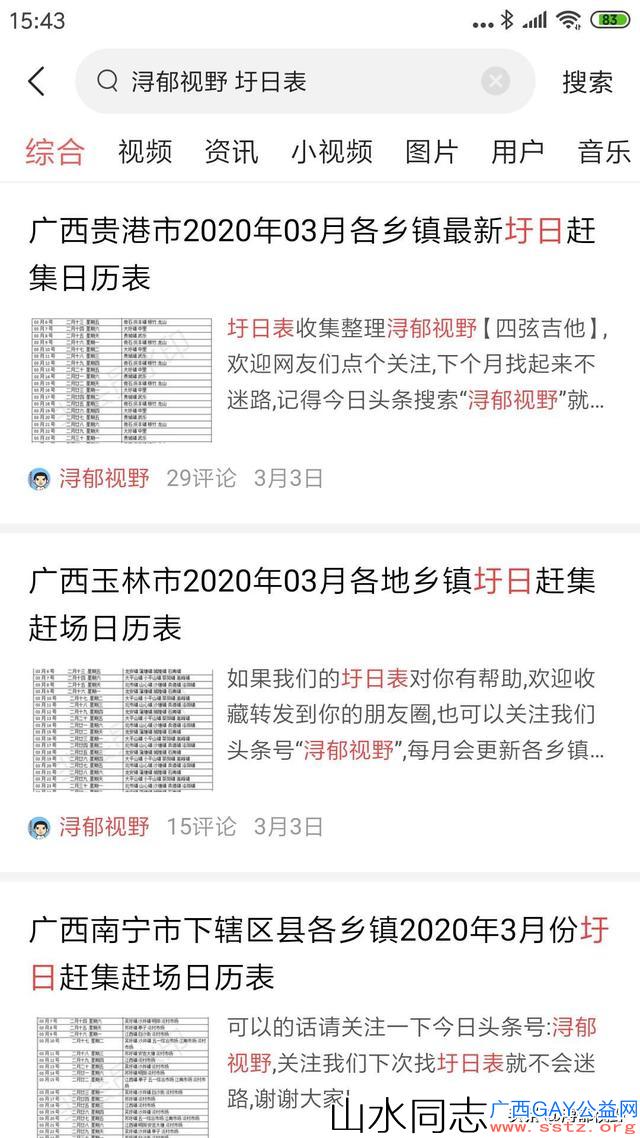640x1138 pixels.
Task: Open the 广西南宁市下辖区县 圩日 article
Action: [x=319, y=953]
